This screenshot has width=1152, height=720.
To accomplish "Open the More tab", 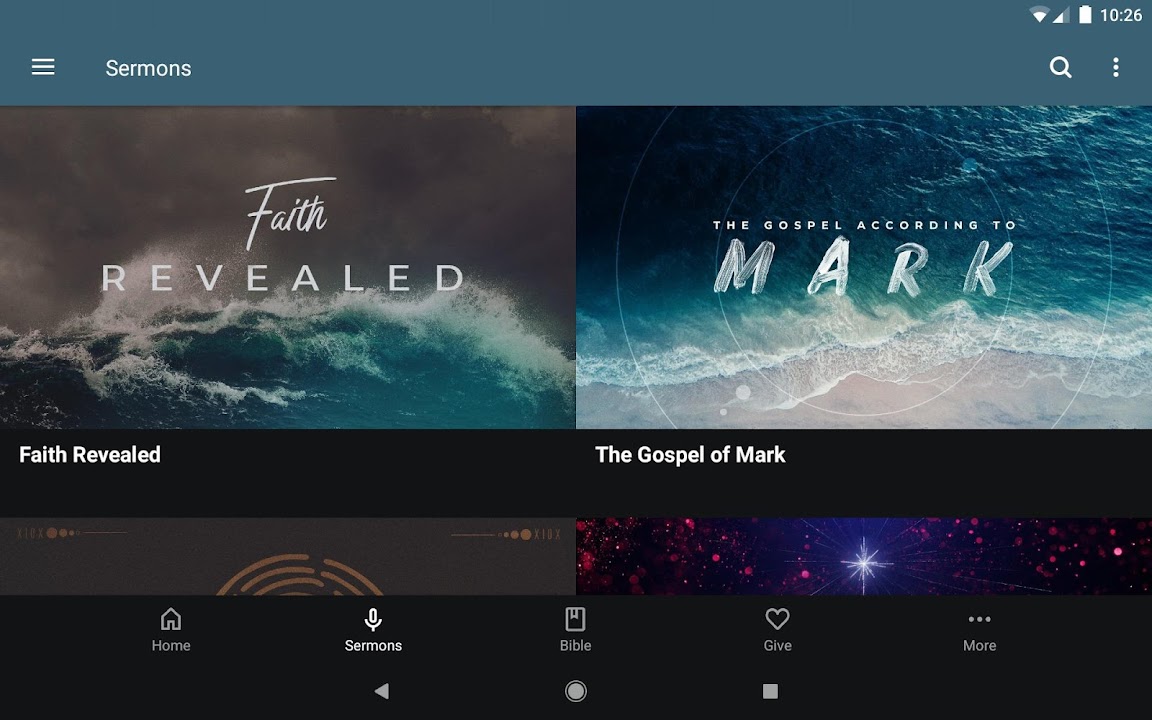I will click(x=979, y=630).
